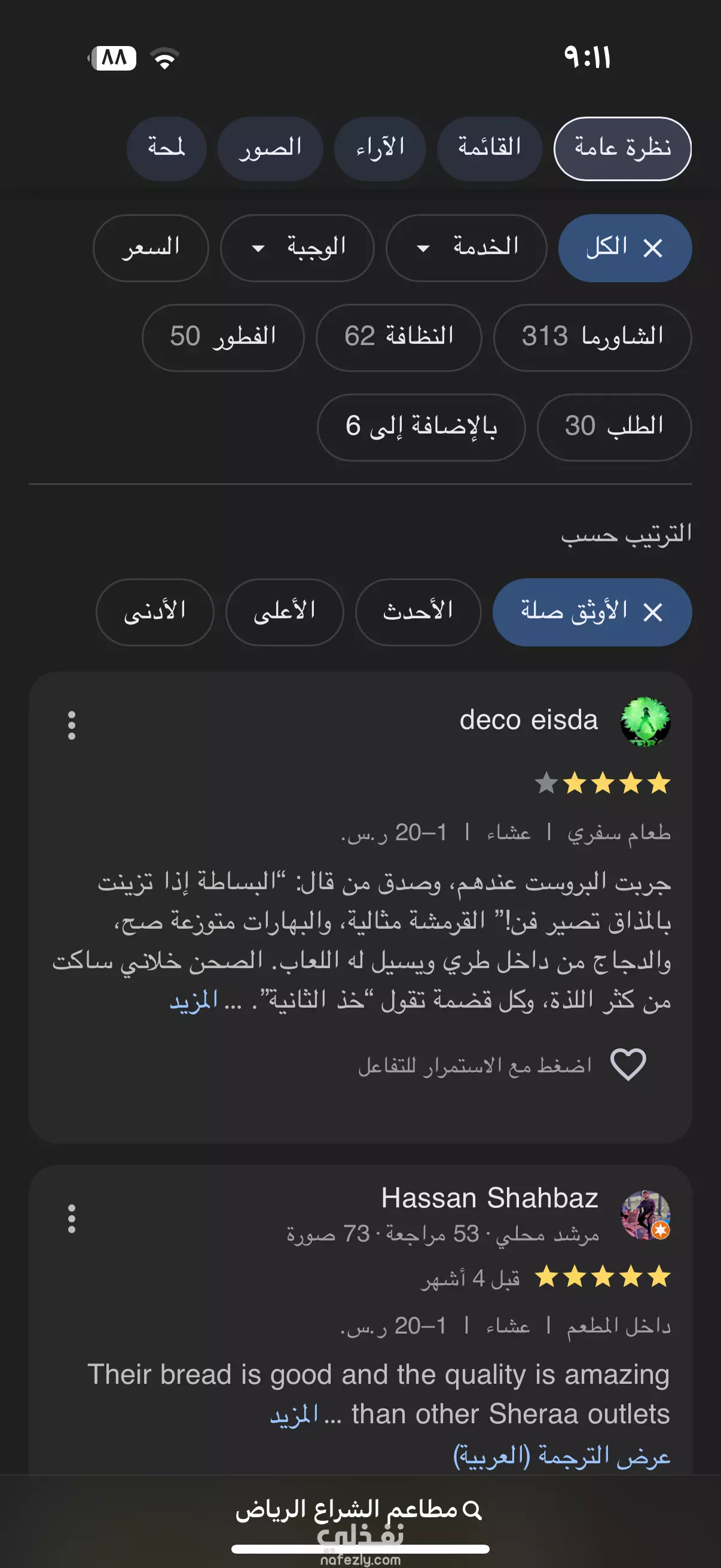Expand the الخدمة dropdown filter
721x1568 pixels.
(x=466, y=248)
